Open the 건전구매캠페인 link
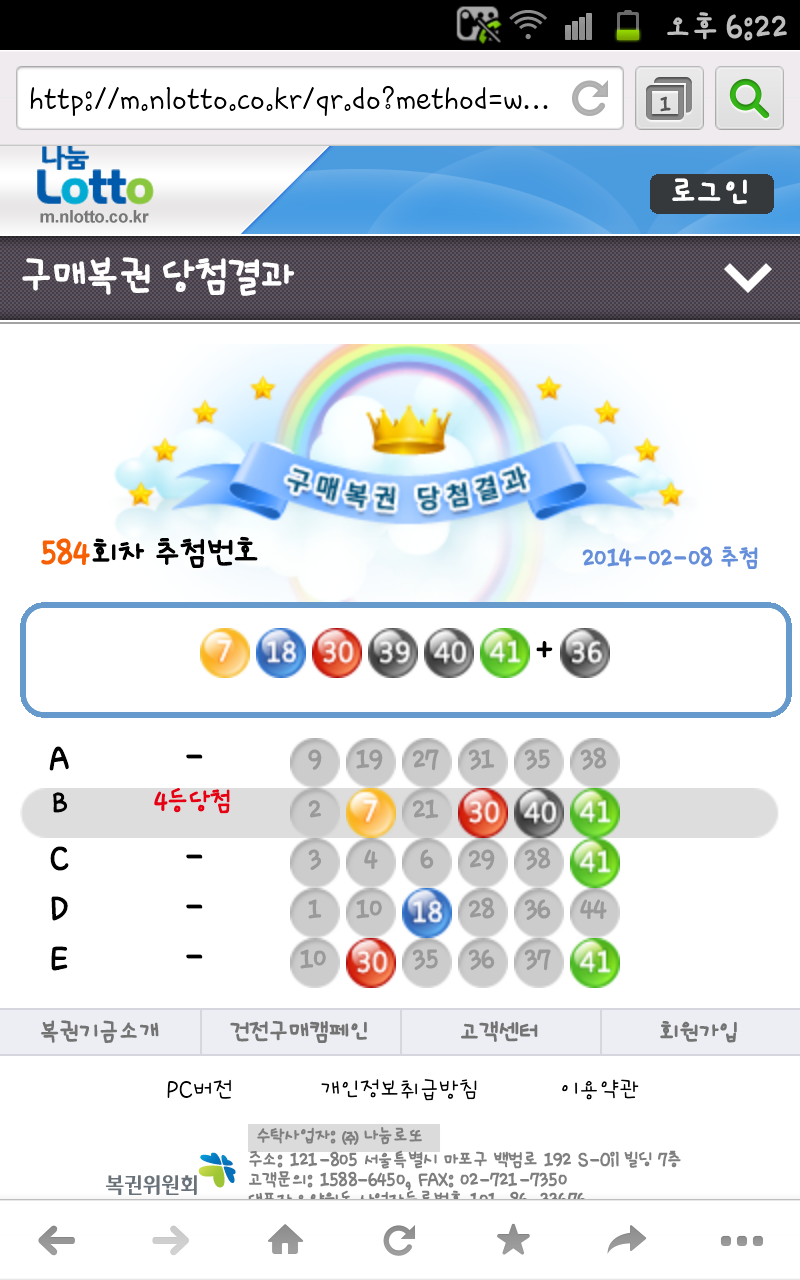 300,1032
